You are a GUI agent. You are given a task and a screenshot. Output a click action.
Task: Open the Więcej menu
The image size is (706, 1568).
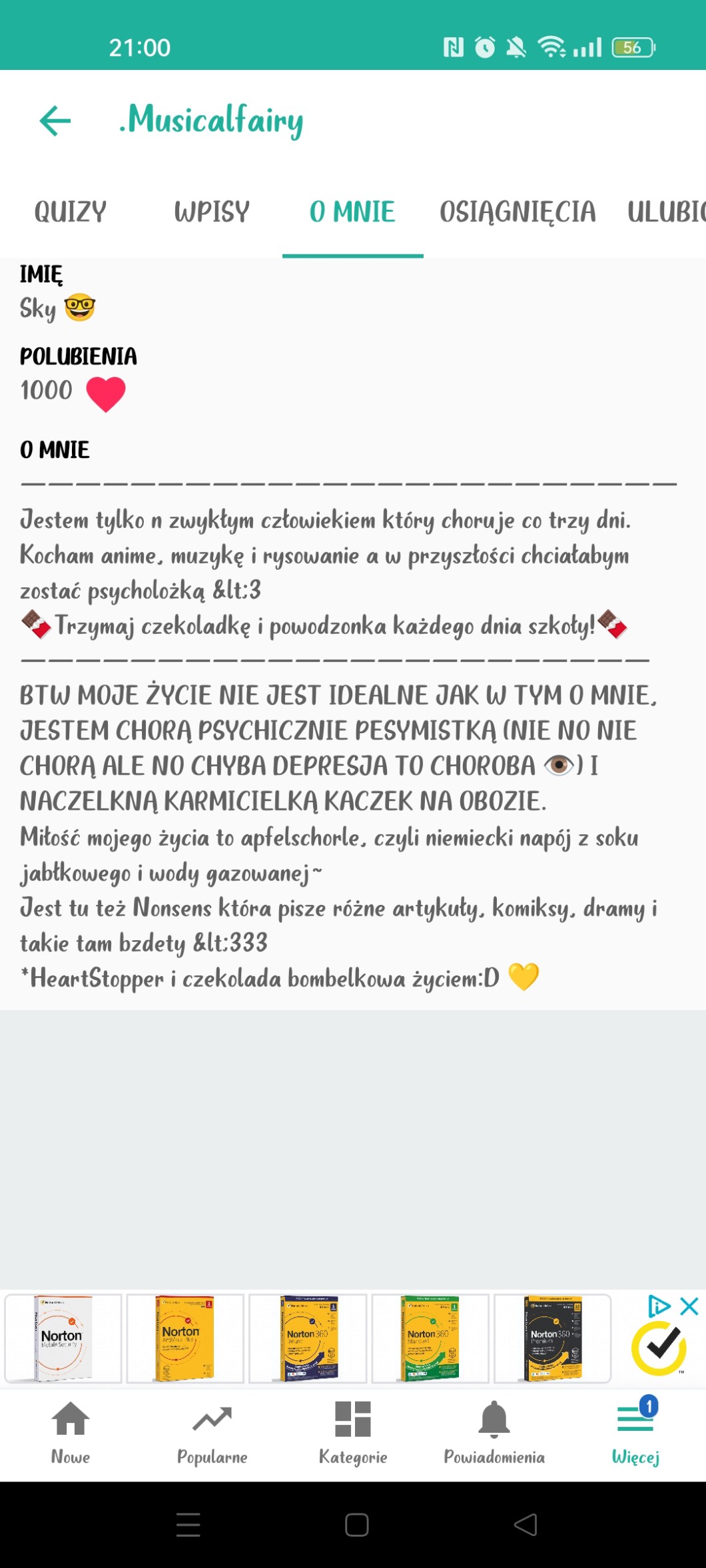635,1432
